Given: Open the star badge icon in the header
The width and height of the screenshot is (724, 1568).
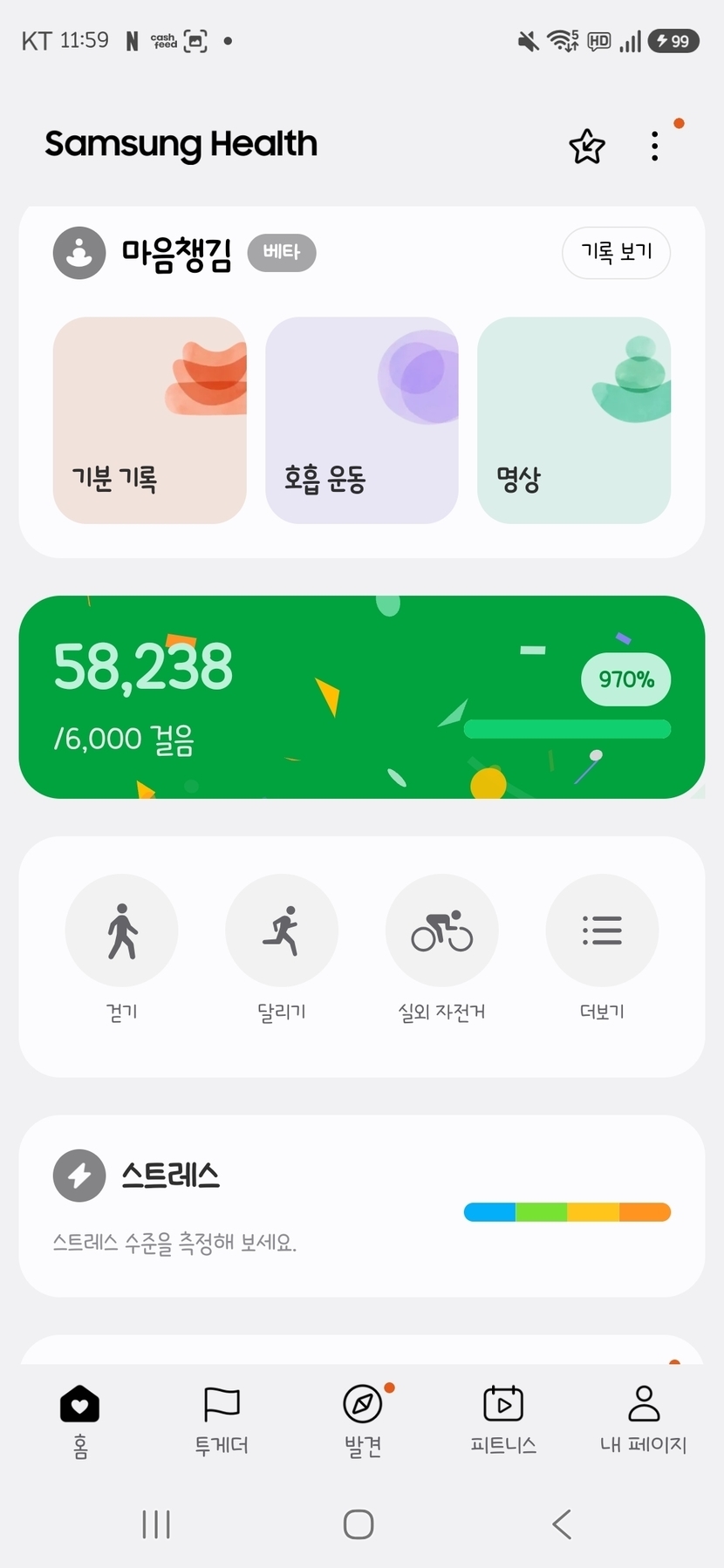Looking at the screenshot, I should [x=586, y=147].
